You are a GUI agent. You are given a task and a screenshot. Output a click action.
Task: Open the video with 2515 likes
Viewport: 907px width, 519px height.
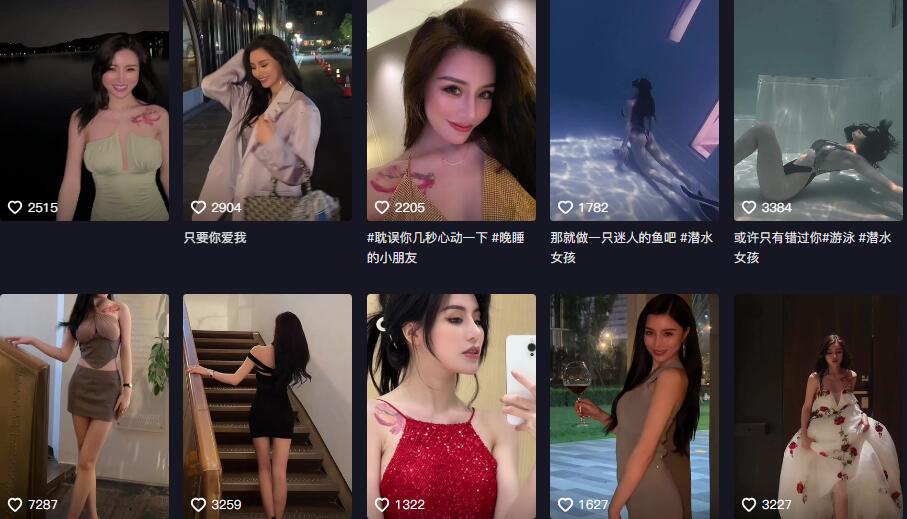tap(84, 110)
